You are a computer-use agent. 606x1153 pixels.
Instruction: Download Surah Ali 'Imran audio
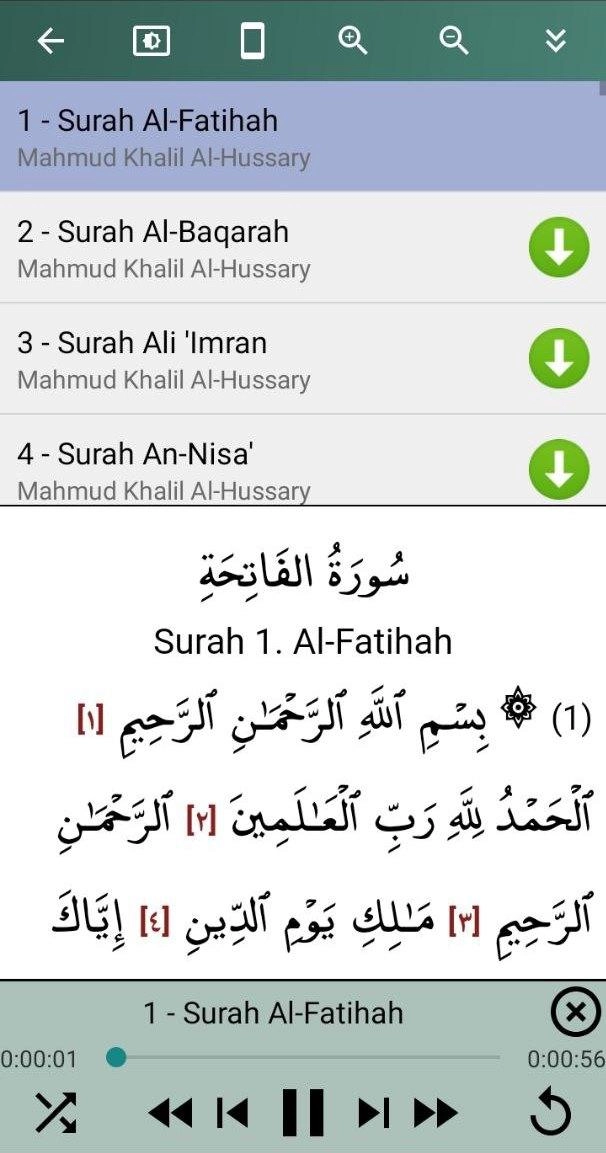pos(558,359)
